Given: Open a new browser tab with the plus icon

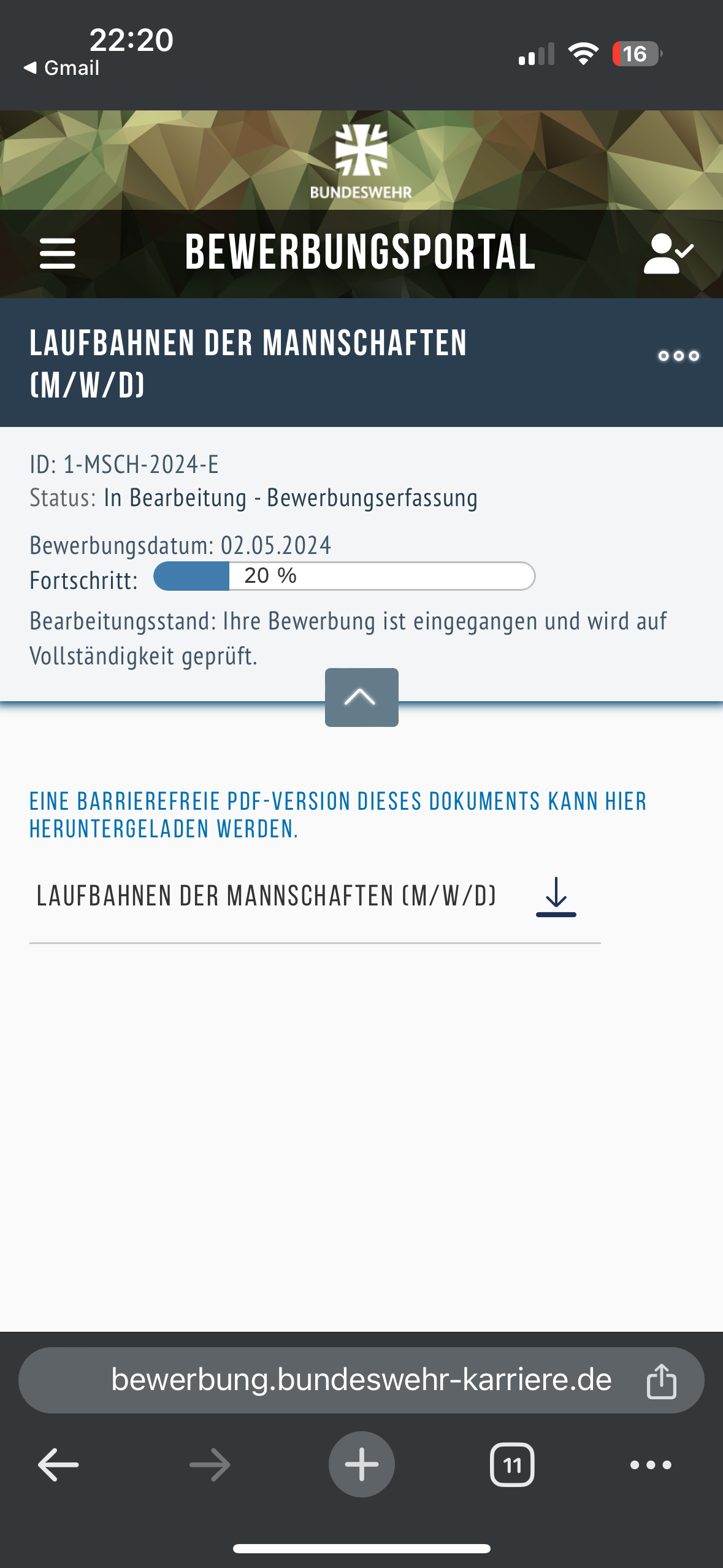Looking at the screenshot, I should click(361, 1464).
